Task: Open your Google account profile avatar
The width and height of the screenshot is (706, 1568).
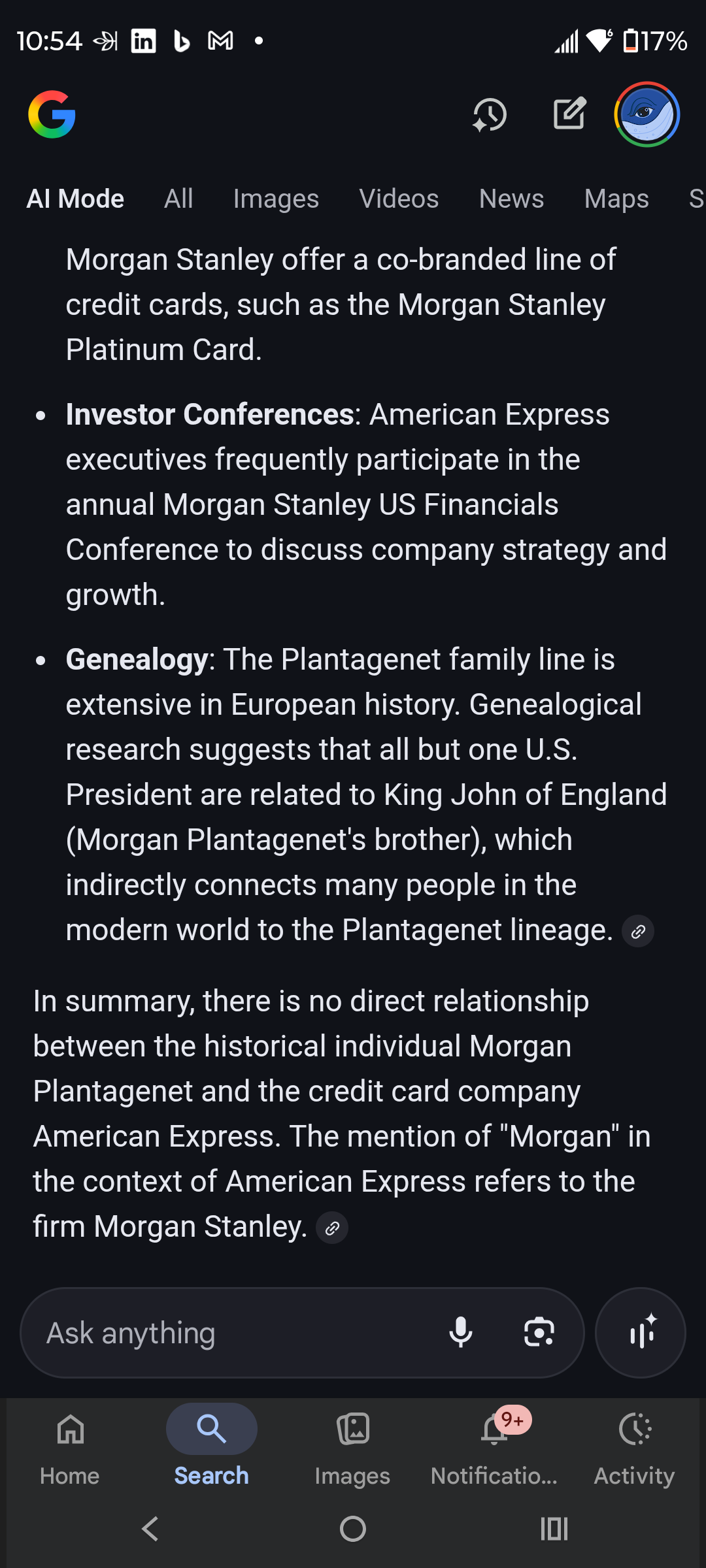Action: (647, 114)
